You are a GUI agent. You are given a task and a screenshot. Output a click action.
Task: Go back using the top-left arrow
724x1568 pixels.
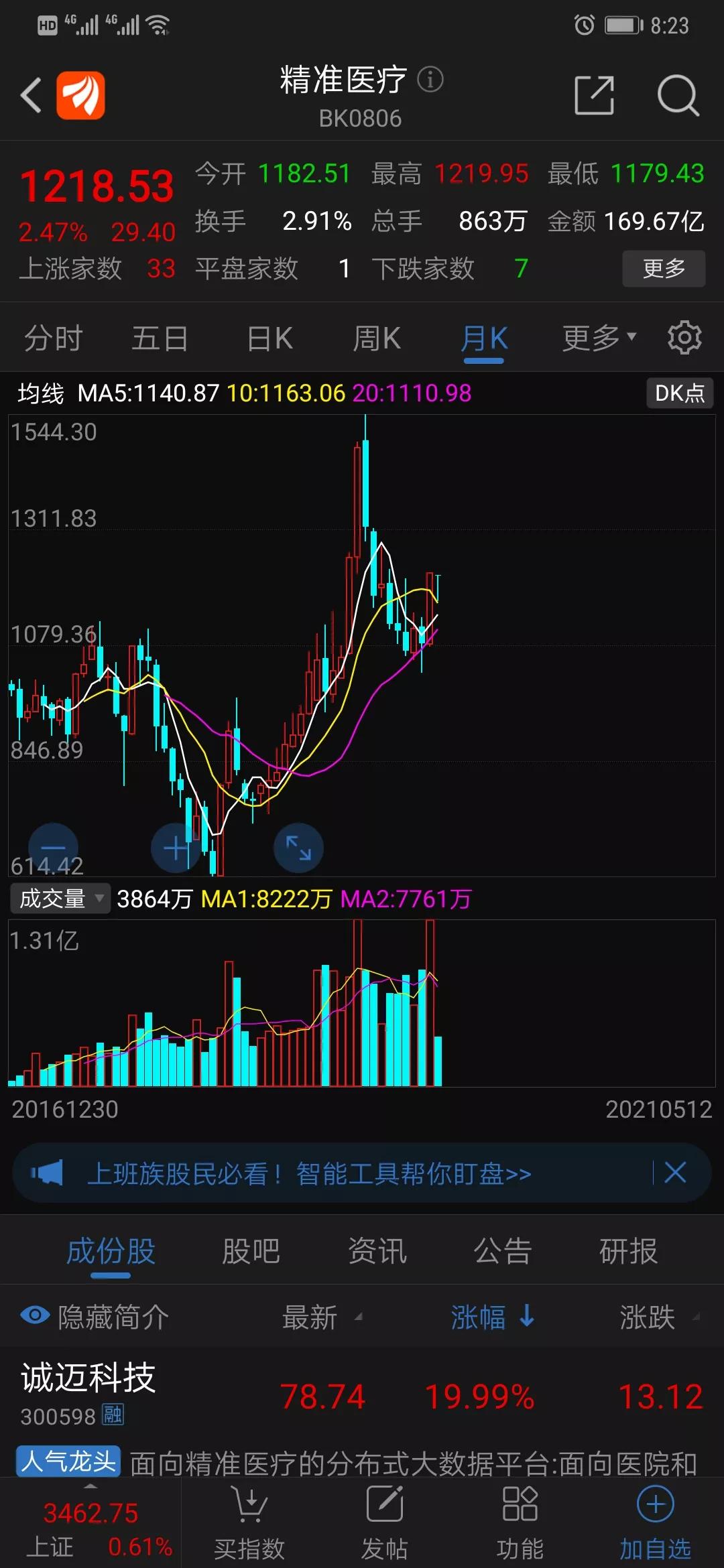click(x=32, y=94)
